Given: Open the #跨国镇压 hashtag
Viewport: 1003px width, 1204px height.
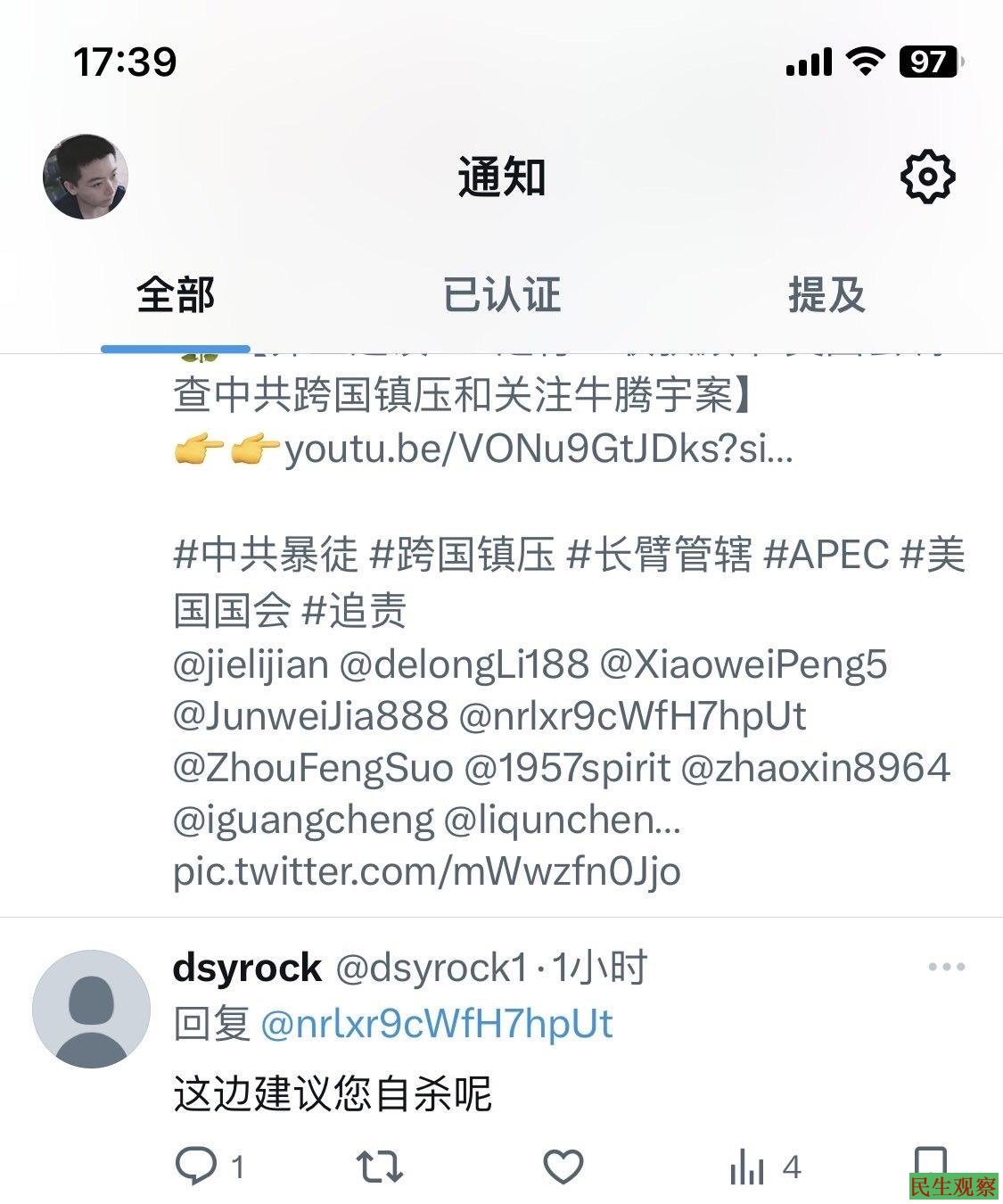Looking at the screenshot, I should click(x=462, y=556).
